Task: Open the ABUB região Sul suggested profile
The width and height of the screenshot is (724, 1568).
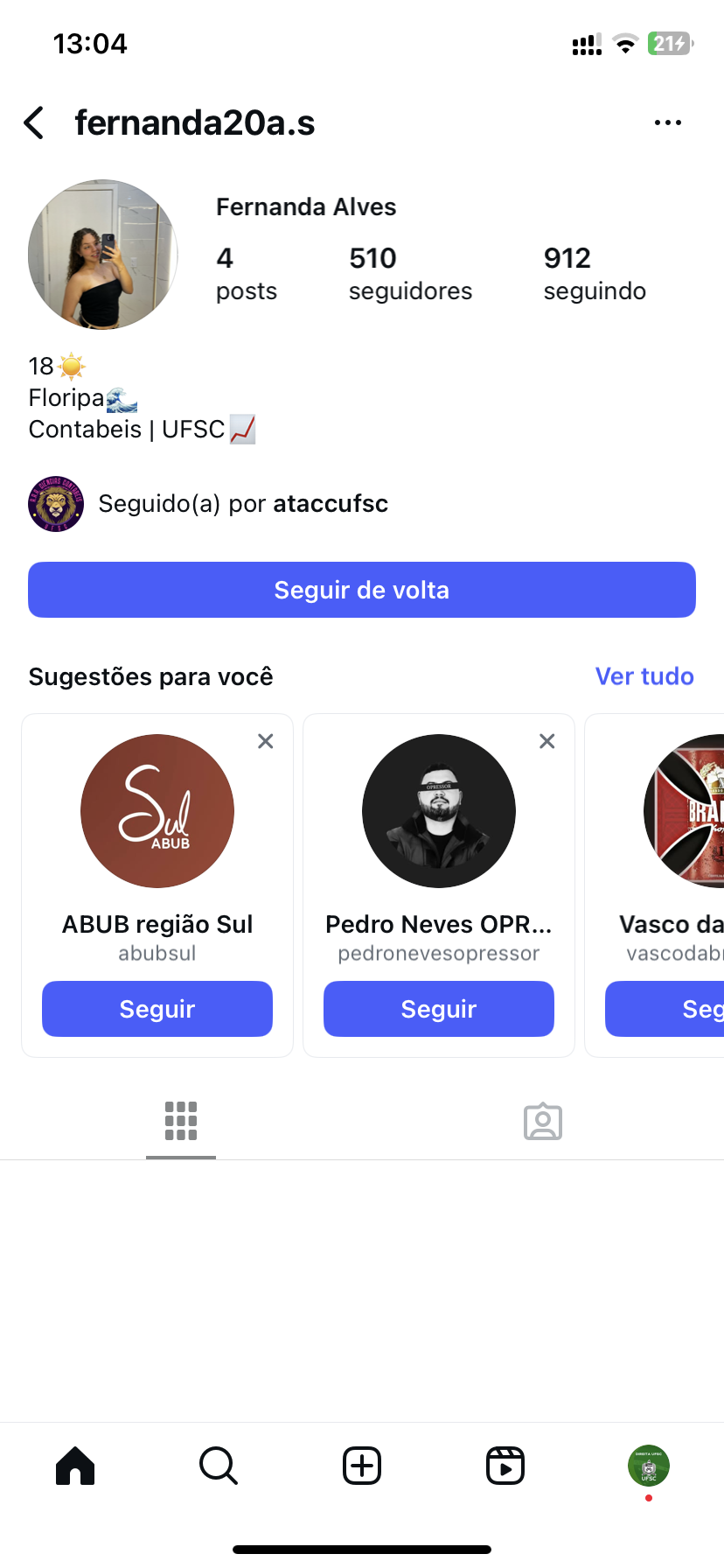Action: (x=157, y=811)
